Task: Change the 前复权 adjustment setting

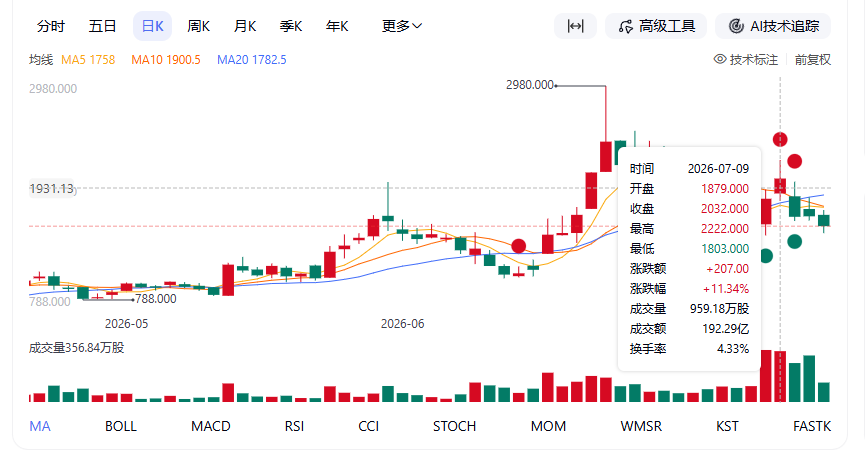Action: coord(813,60)
